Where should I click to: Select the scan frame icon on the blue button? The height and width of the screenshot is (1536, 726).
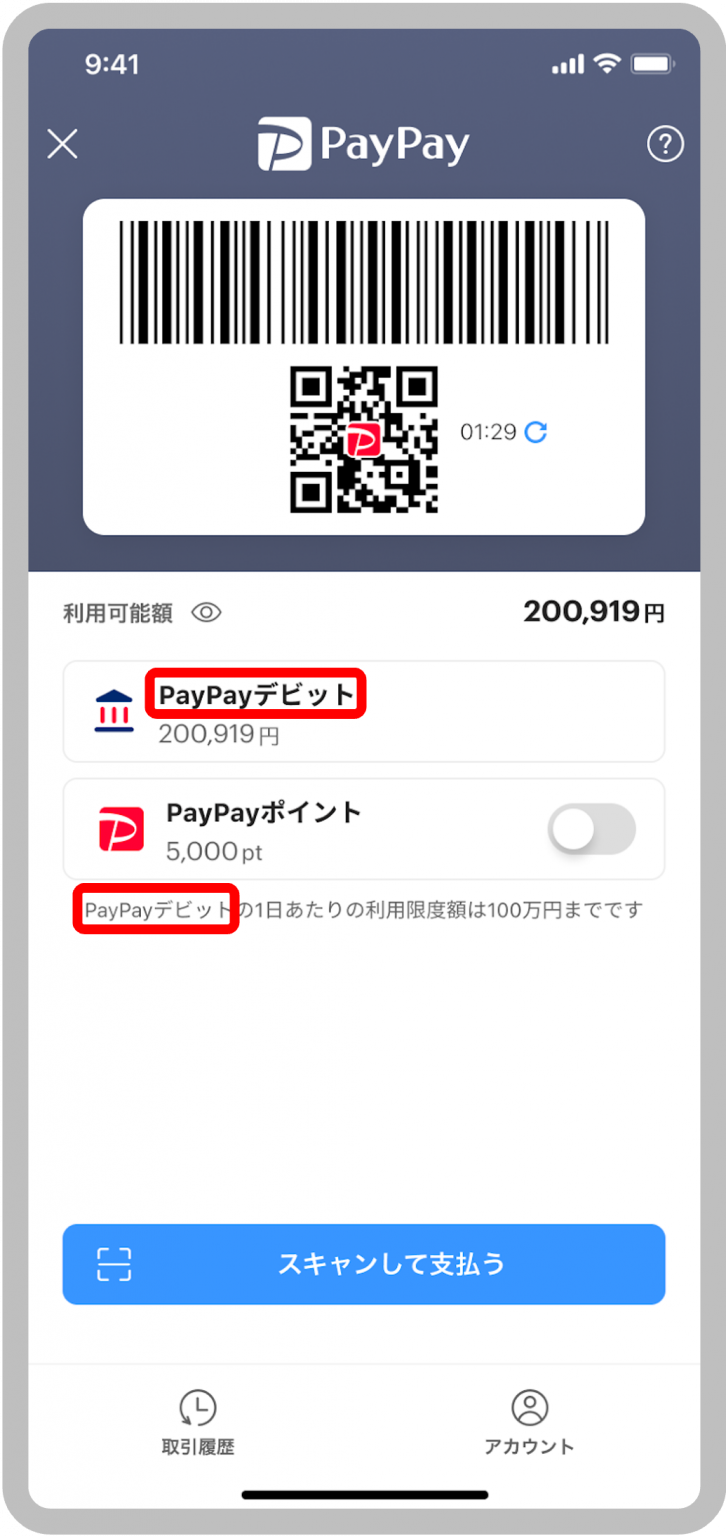pyautogui.click(x=116, y=1263)
